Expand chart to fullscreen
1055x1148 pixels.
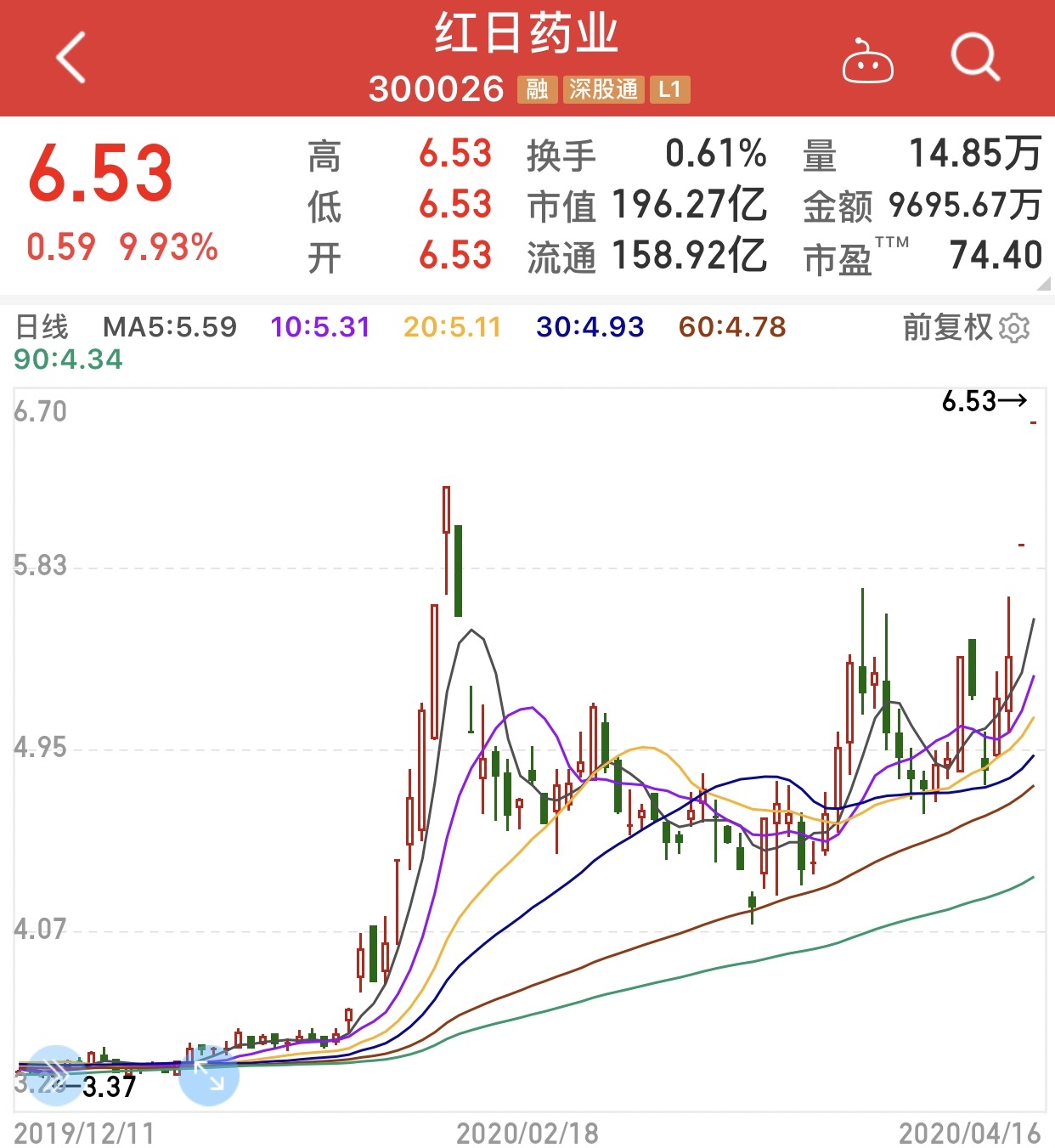[209, 1076]
